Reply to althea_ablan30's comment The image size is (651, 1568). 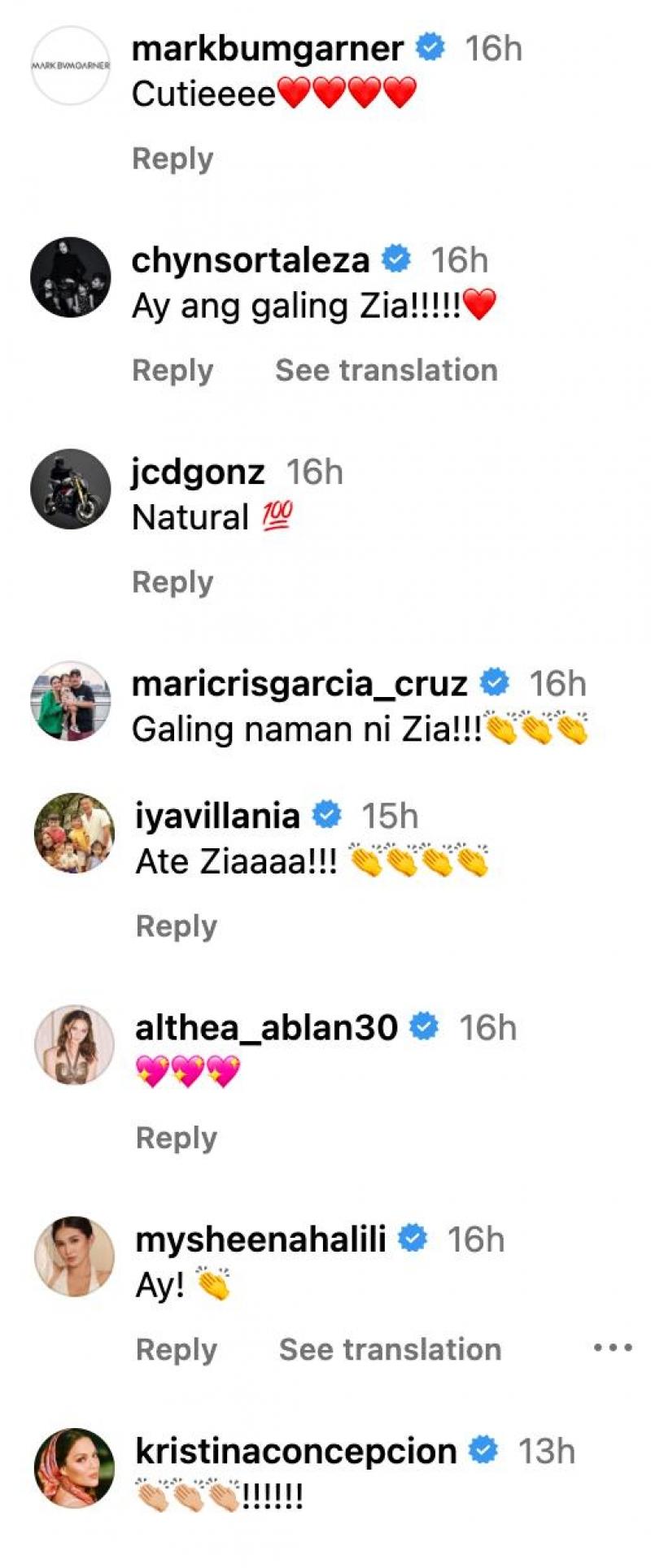pos(176,1138)
